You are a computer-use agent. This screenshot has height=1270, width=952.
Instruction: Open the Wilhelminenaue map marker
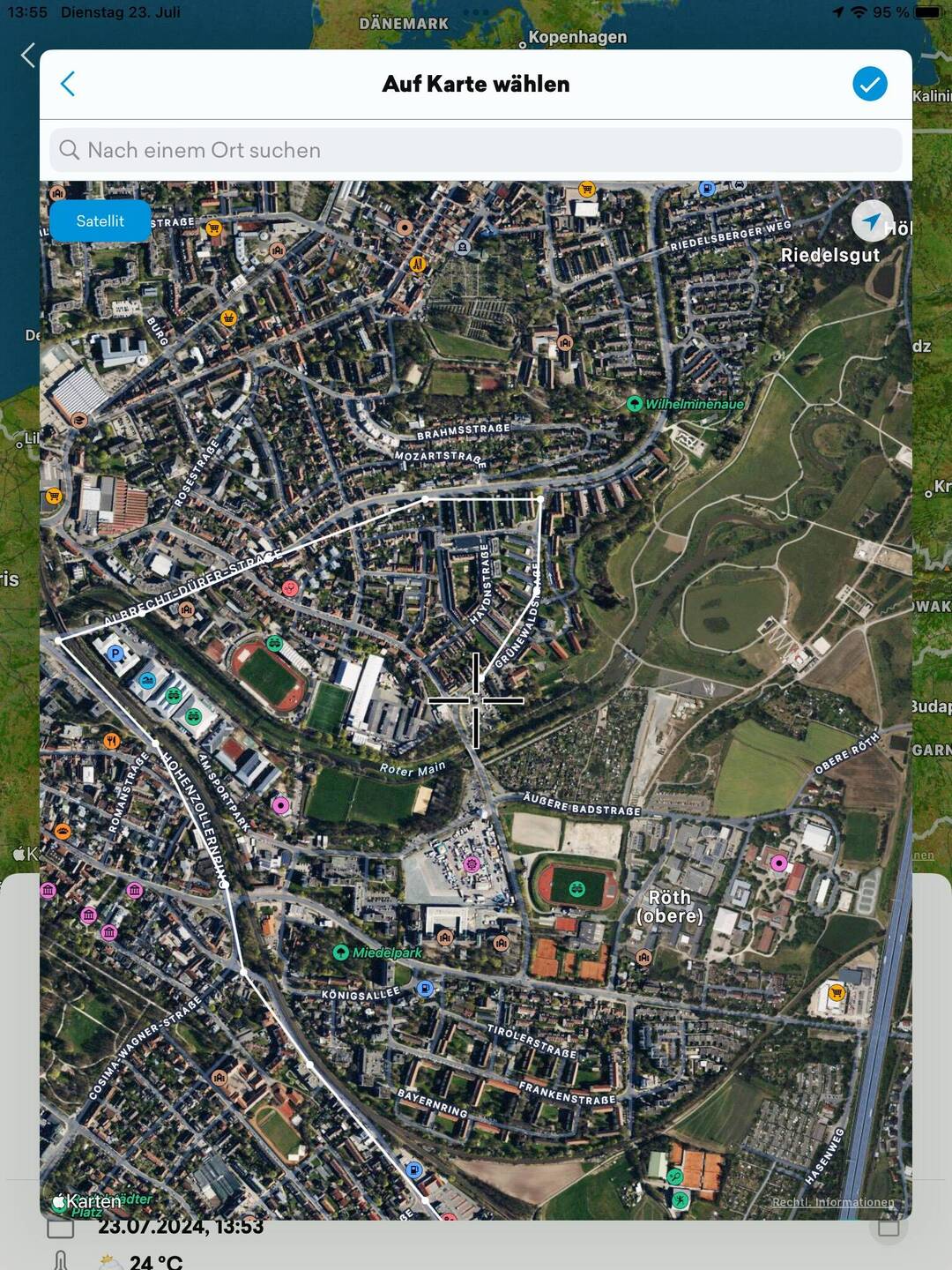click(635, 404)
